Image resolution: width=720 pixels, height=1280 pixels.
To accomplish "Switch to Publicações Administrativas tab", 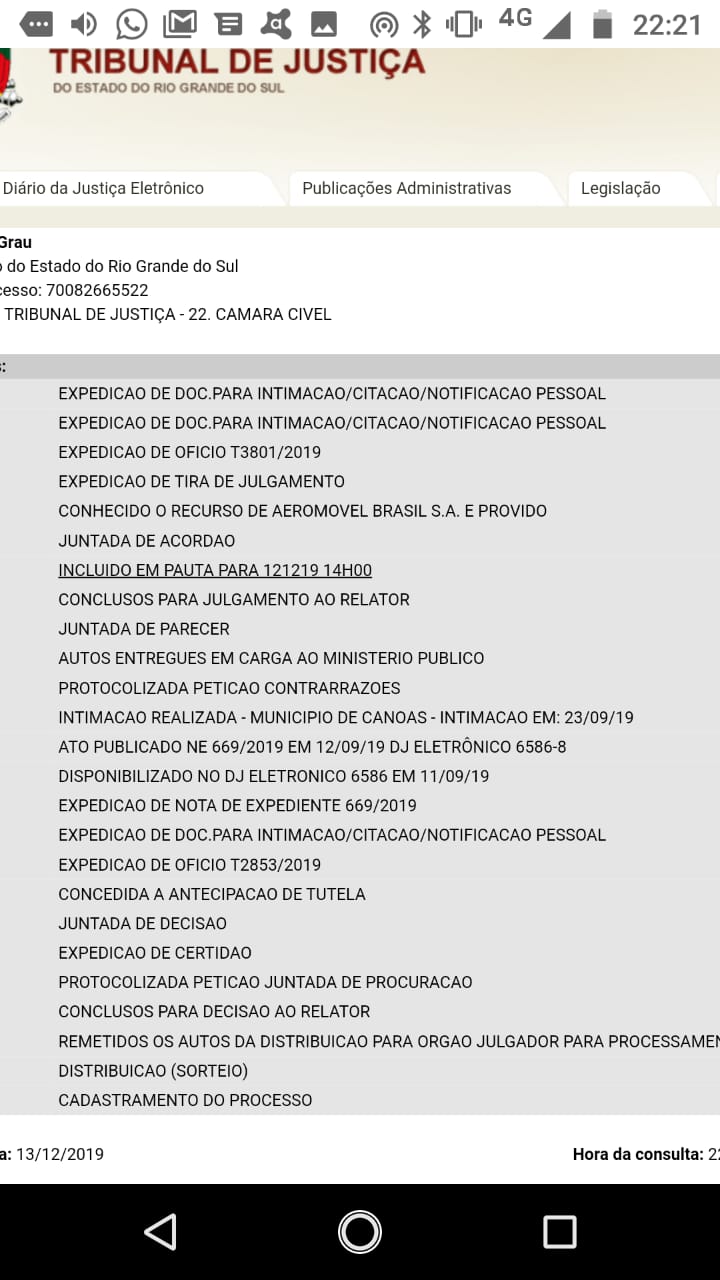I will (x=421, y=188).
